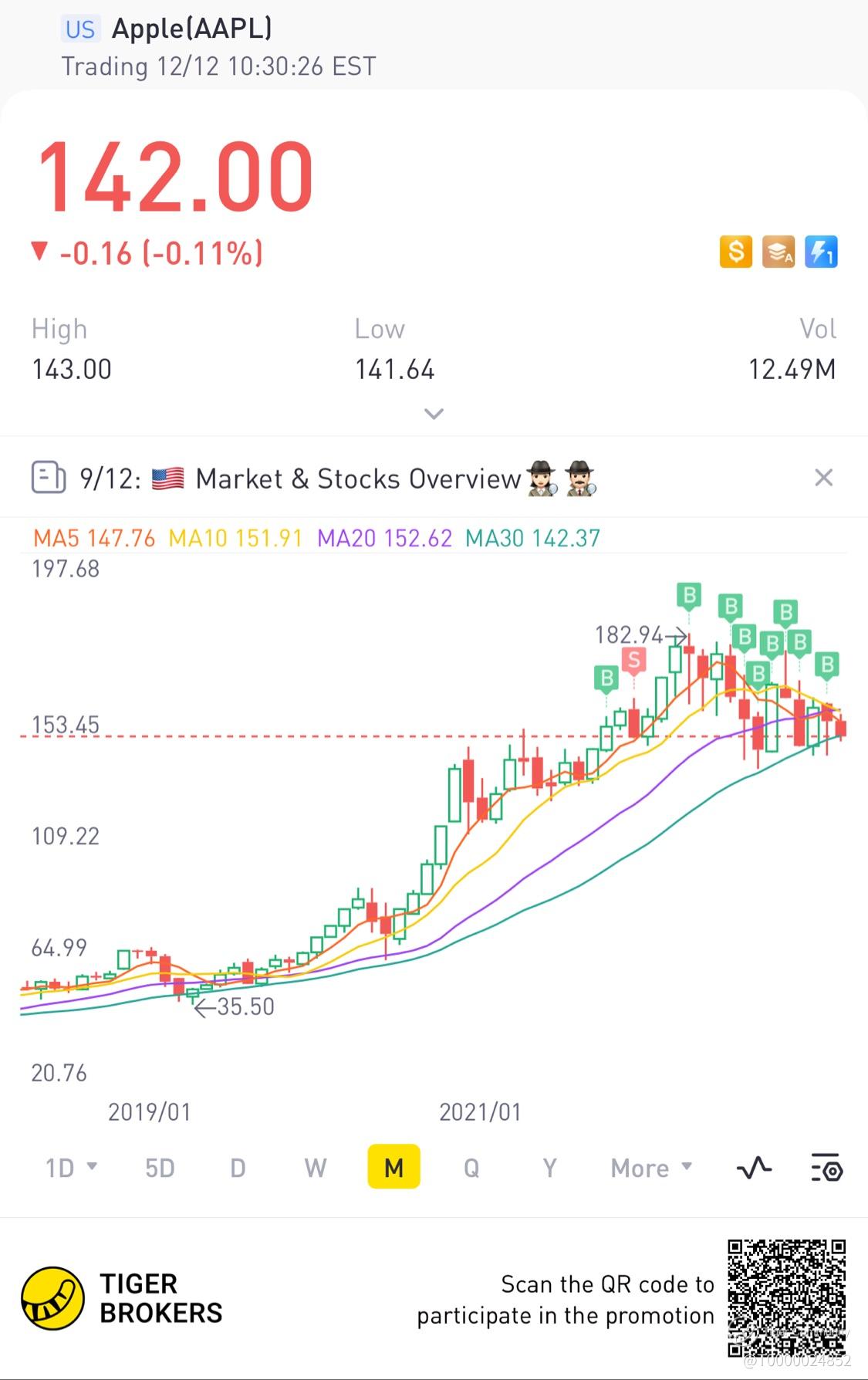Switch to the Q quarterly chart
Viewport: 868px width, 1380px height.
[471, 1168]
